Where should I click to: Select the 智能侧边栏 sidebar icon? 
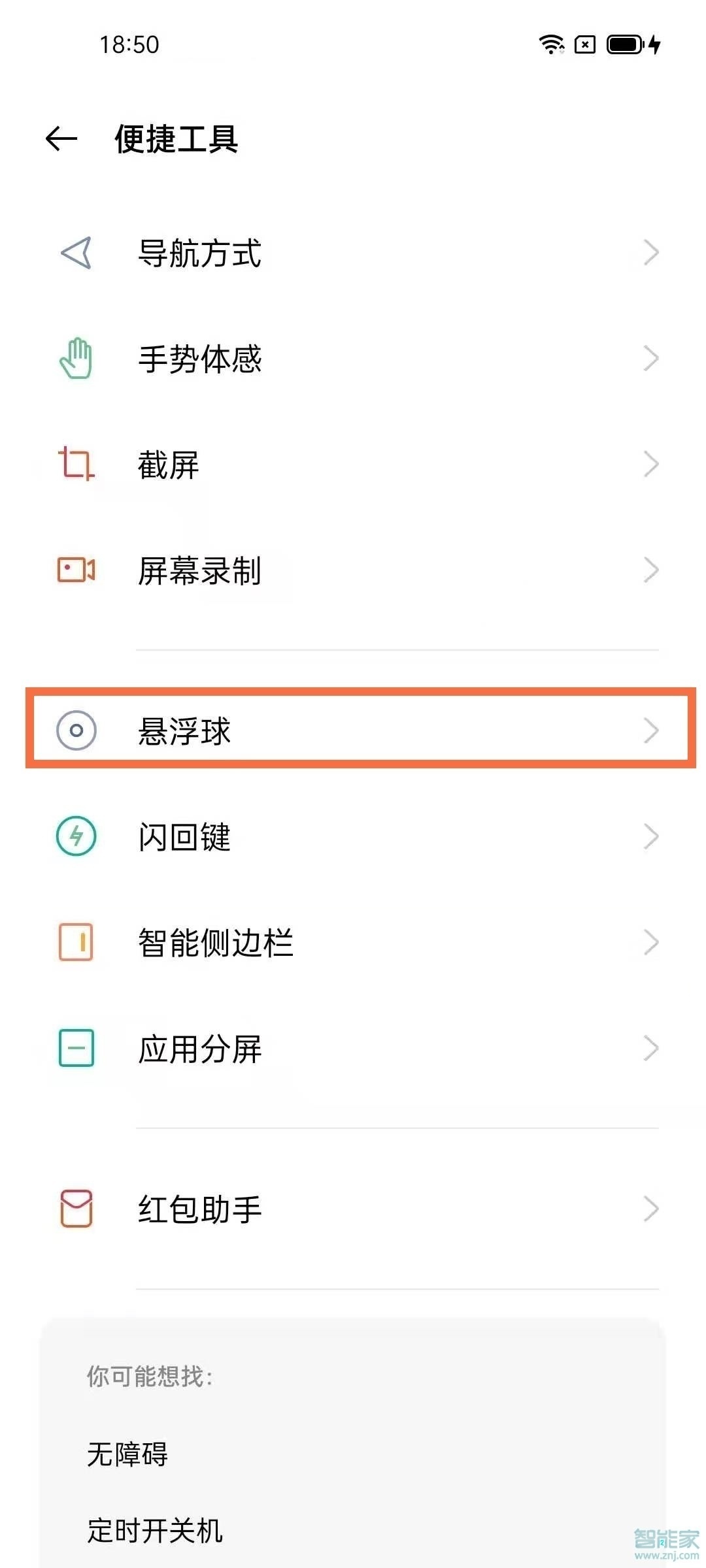point(76,941)
